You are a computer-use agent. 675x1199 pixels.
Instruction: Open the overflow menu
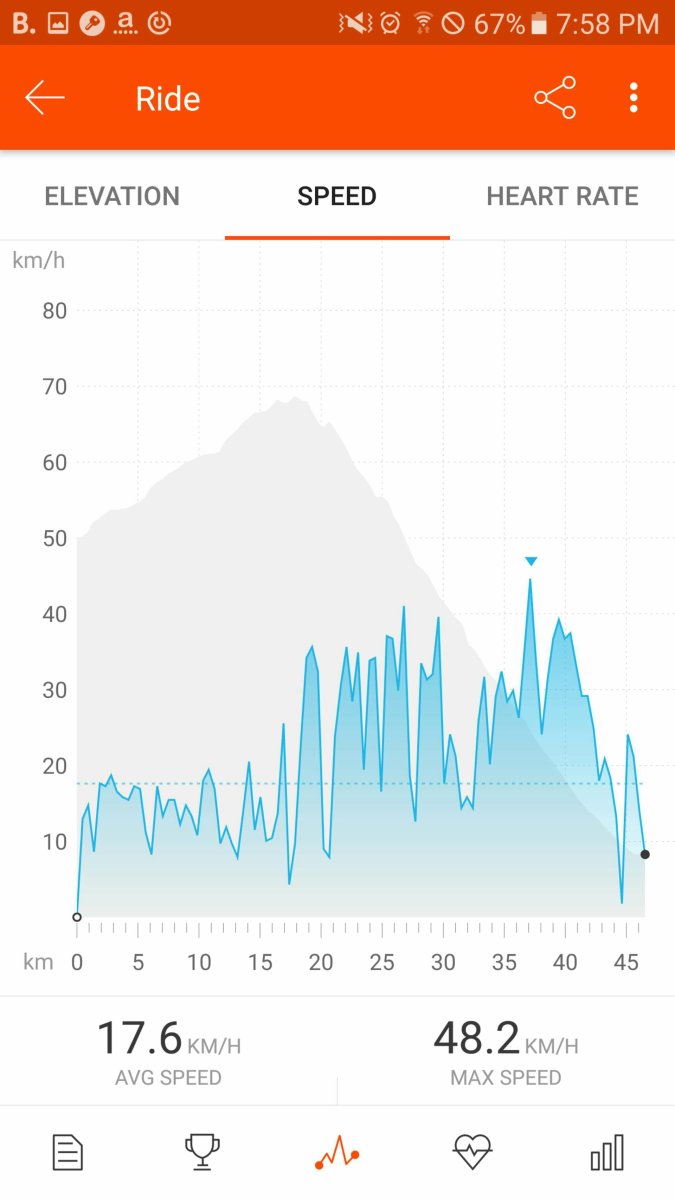(x=633, y=98)
